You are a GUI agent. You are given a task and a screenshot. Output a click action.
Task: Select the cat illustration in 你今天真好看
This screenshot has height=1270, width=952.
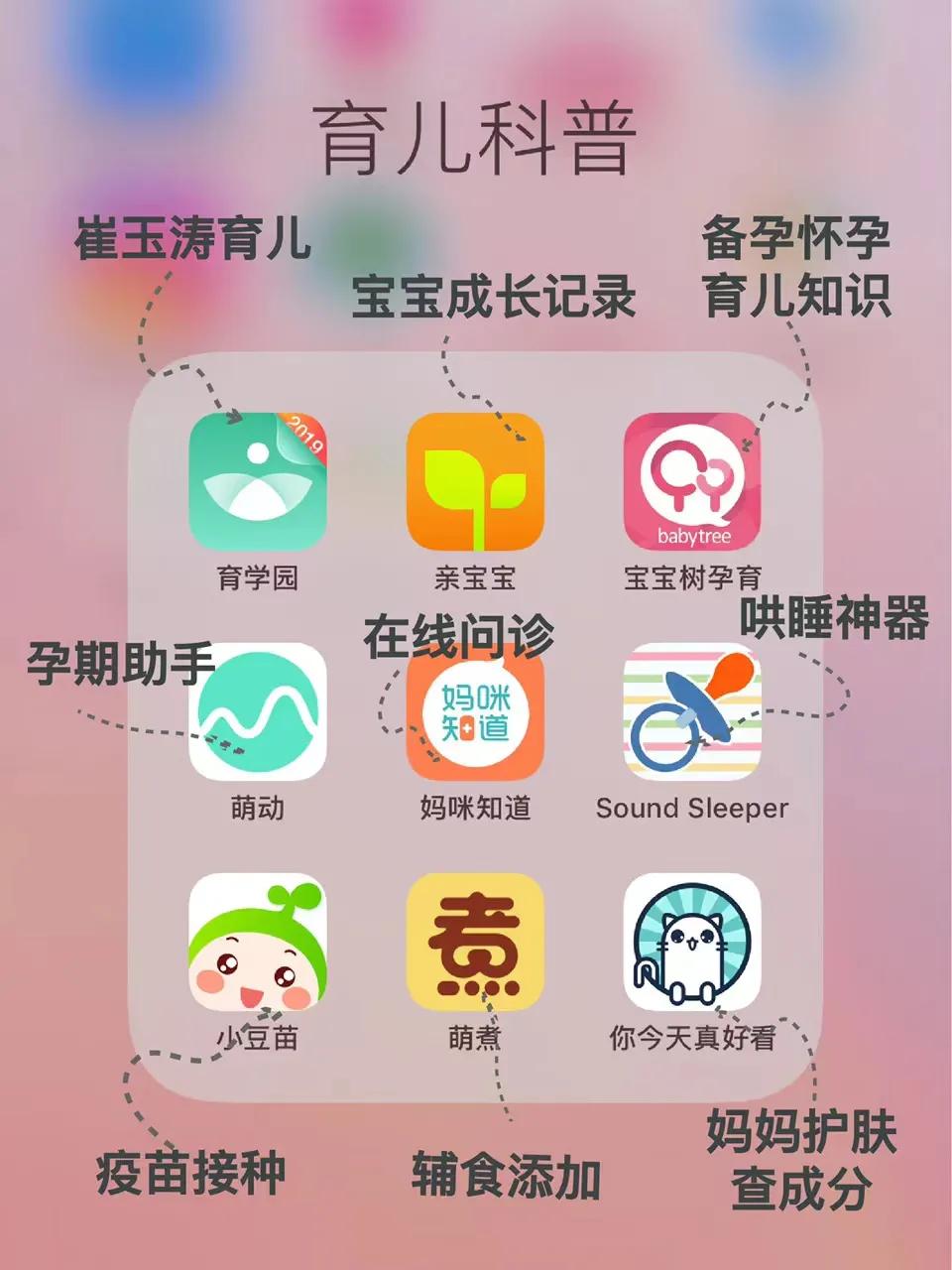[x=692, y=951]
